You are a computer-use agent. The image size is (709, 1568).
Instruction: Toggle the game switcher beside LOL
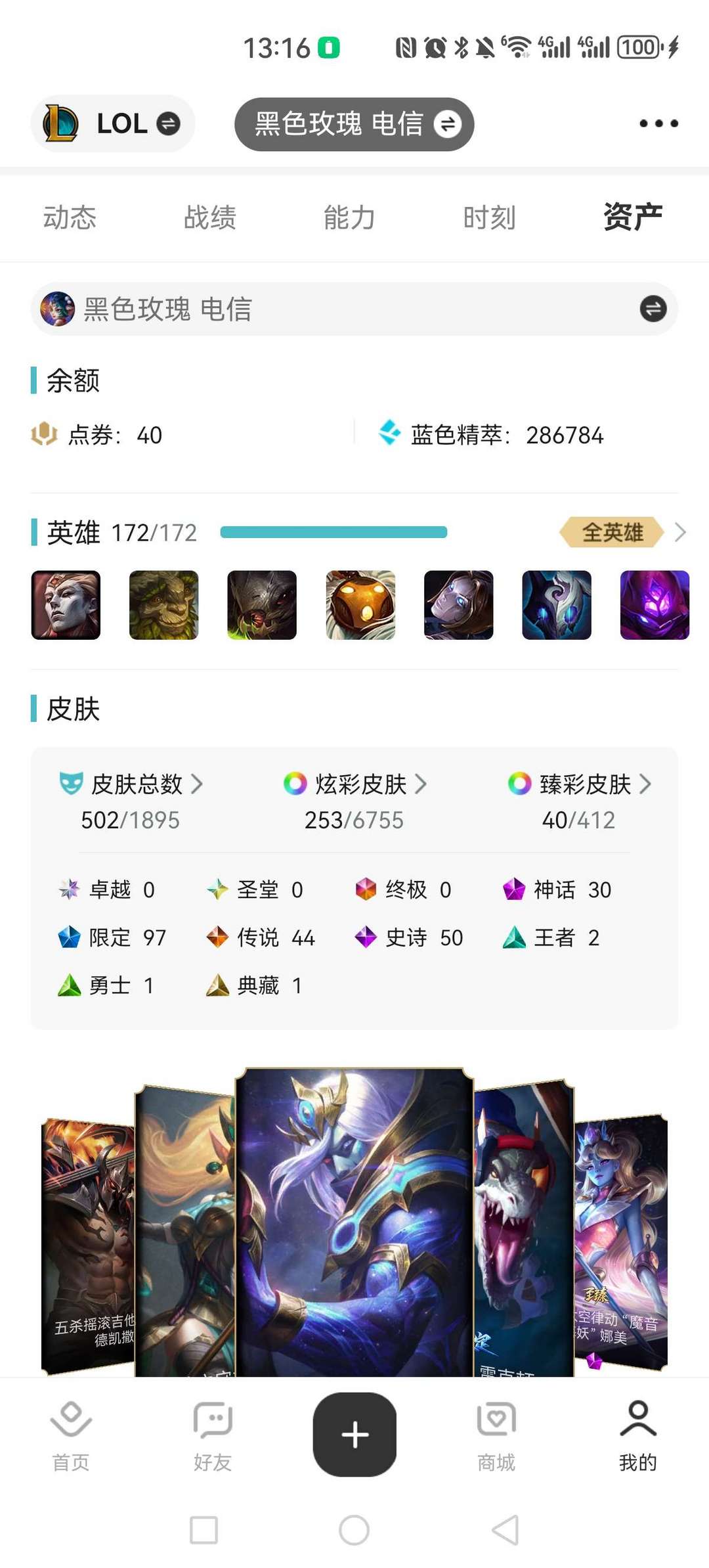click(x=167, y=123)
